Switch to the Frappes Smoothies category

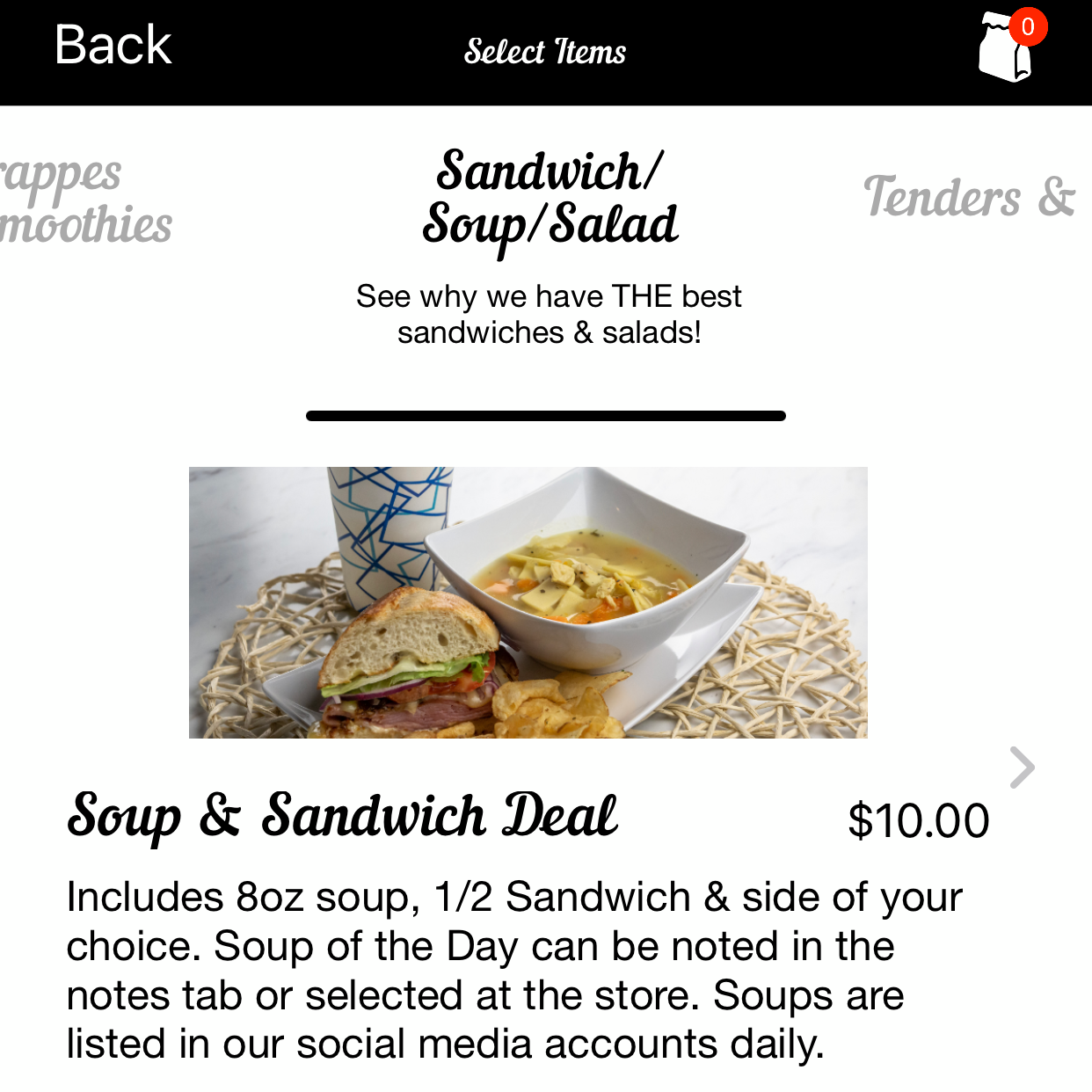point(84,199)
